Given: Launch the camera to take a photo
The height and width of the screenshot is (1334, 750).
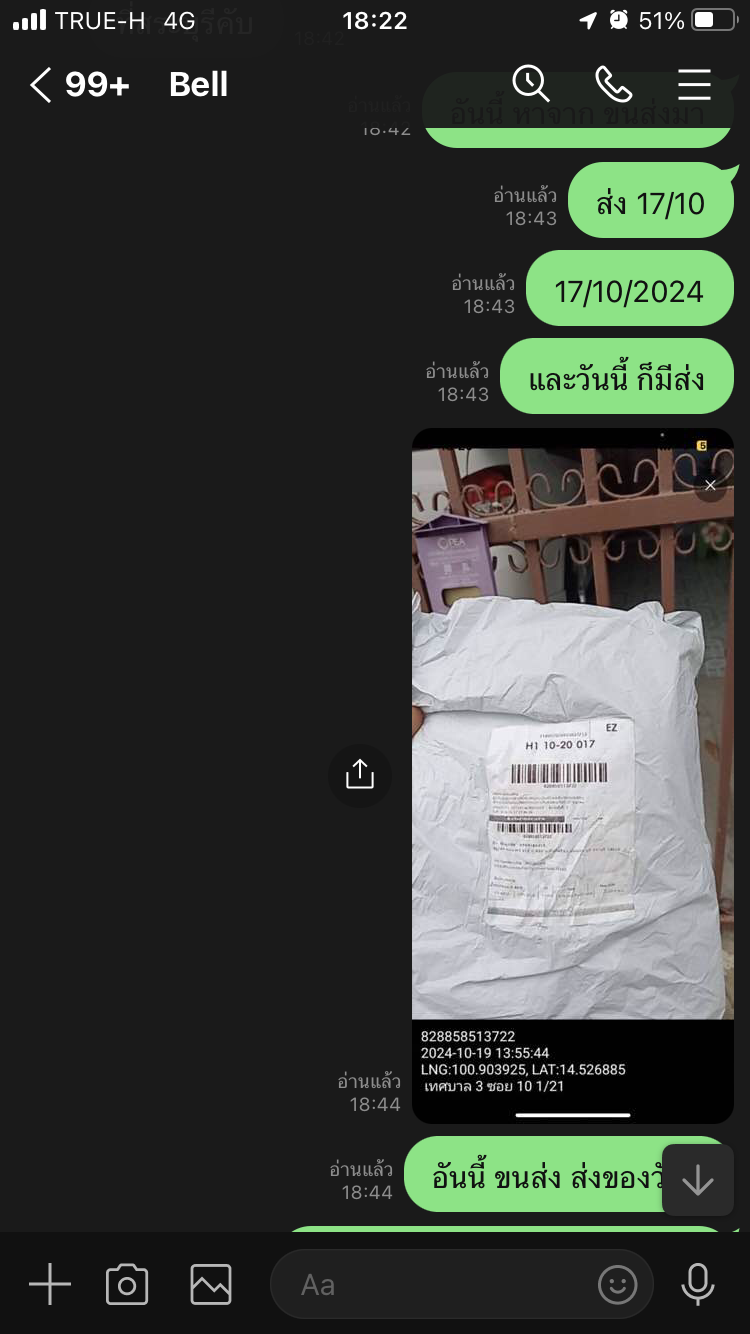Looking at the screenshot, I should 127,1284.
